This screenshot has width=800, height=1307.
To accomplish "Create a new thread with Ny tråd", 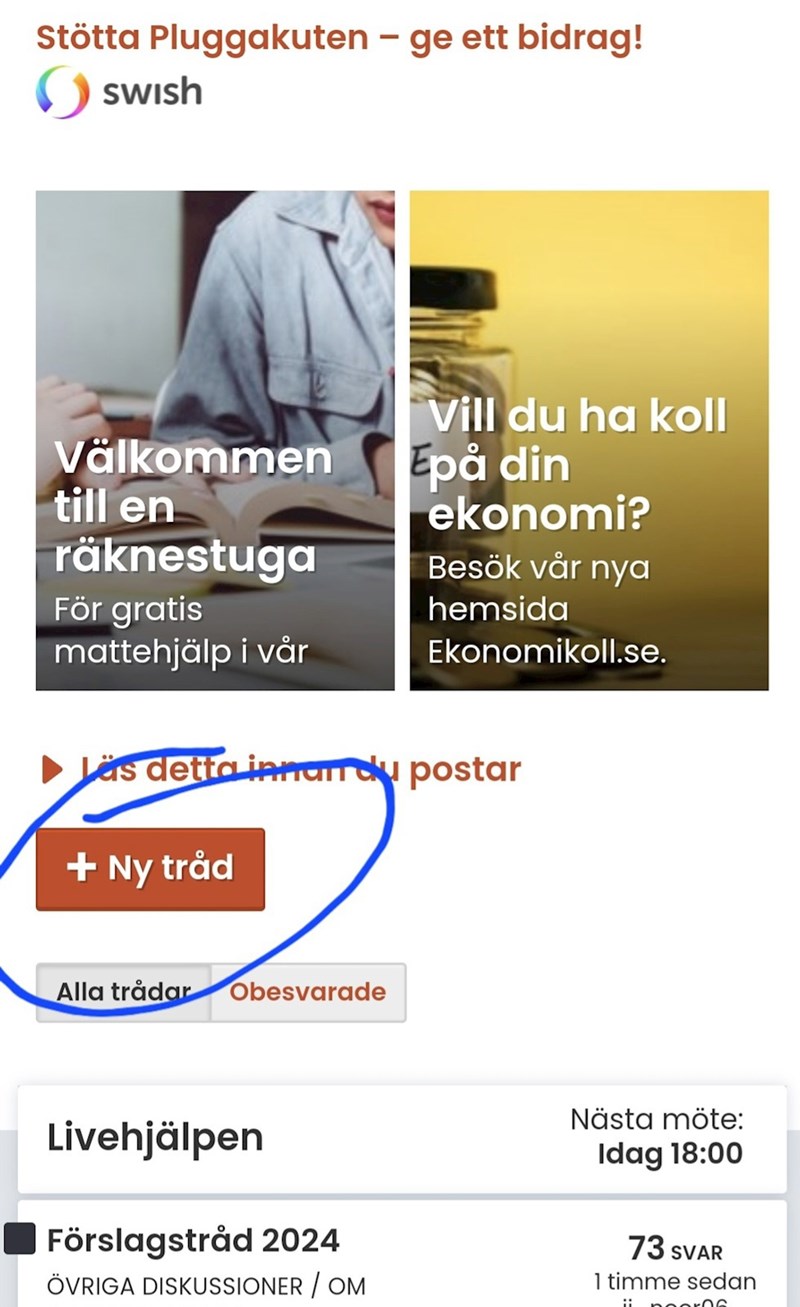I will pyautogui.click(x=150, y=868).
